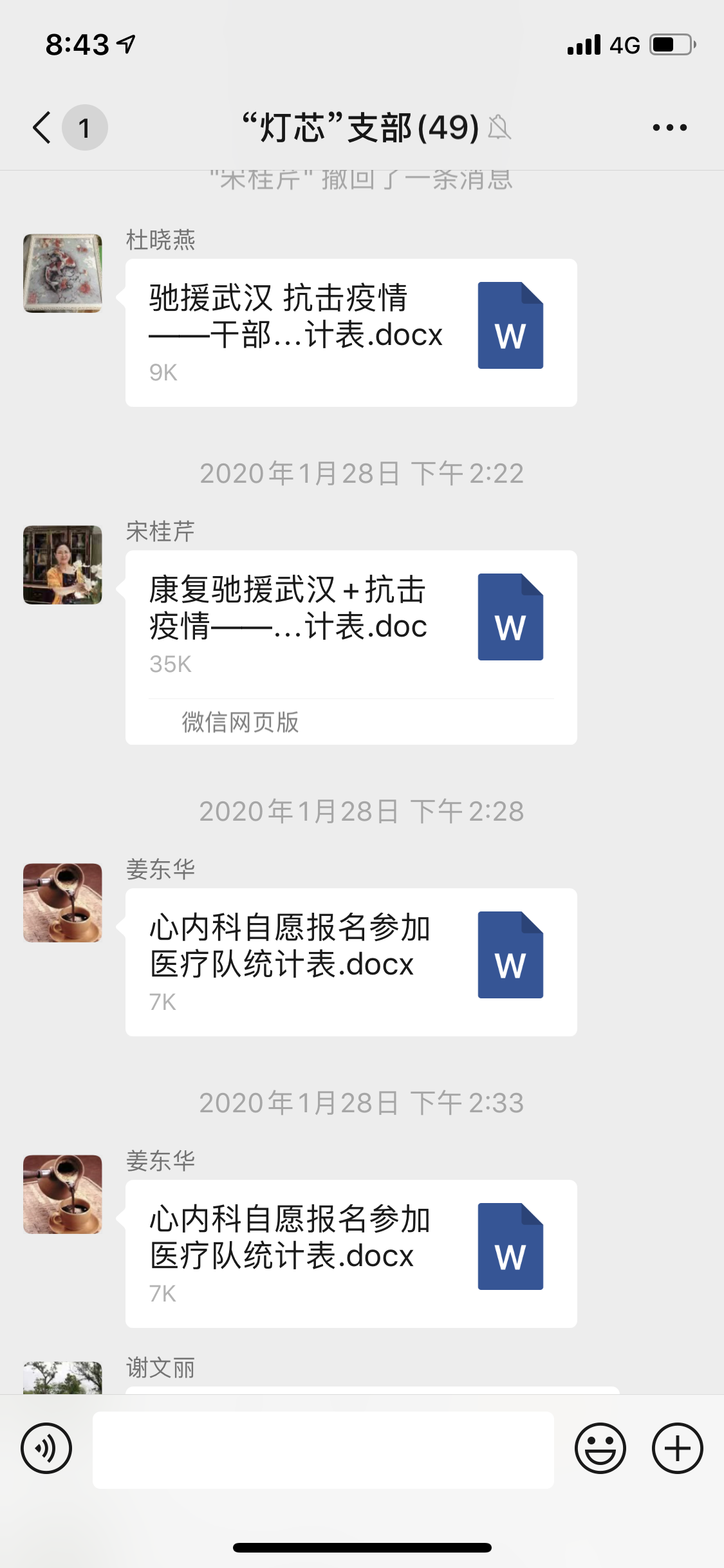Open 姜东华's docx file sent at 2:33
Image resolution: width=724 pixels, height=1568 pixels.
351,1253
